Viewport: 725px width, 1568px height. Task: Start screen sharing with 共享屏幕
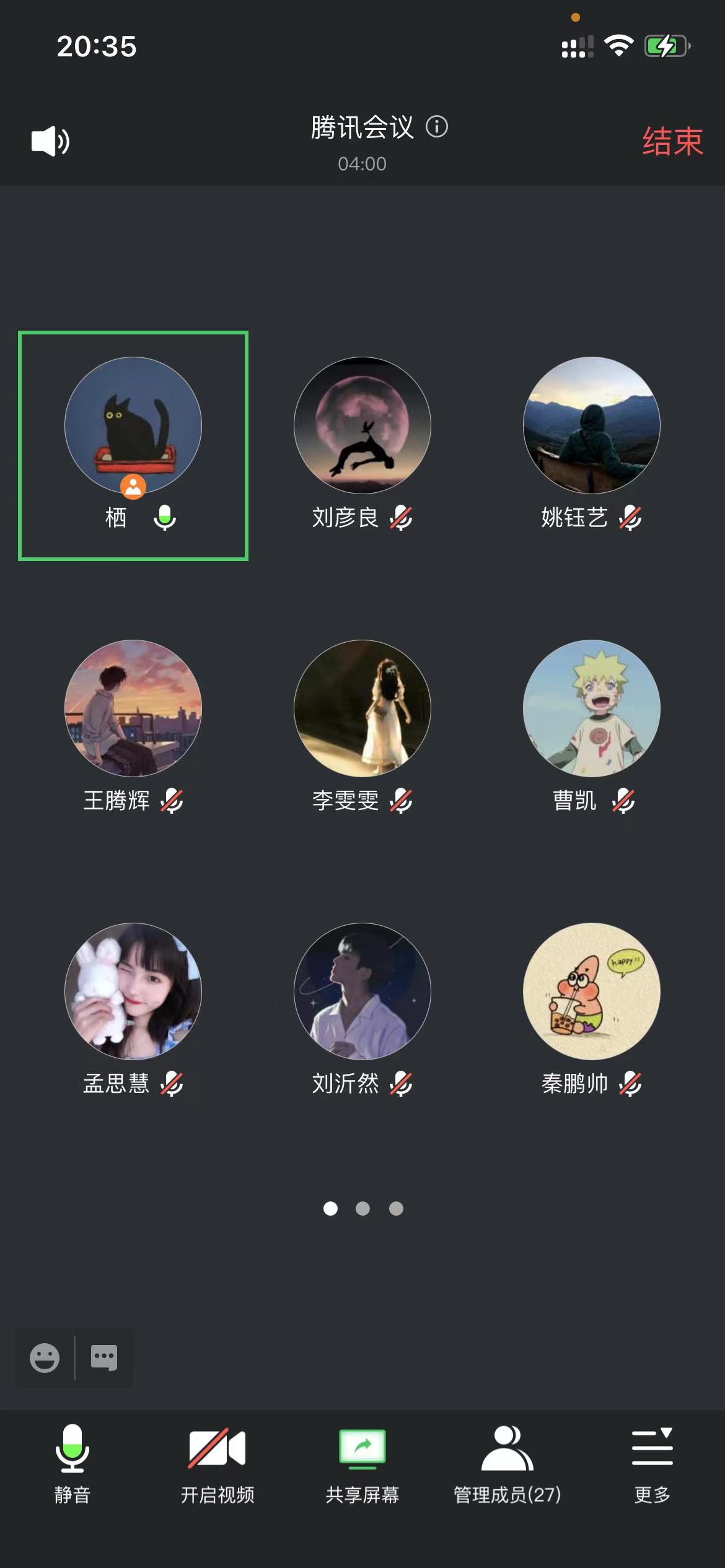(x=362, y=1464)
